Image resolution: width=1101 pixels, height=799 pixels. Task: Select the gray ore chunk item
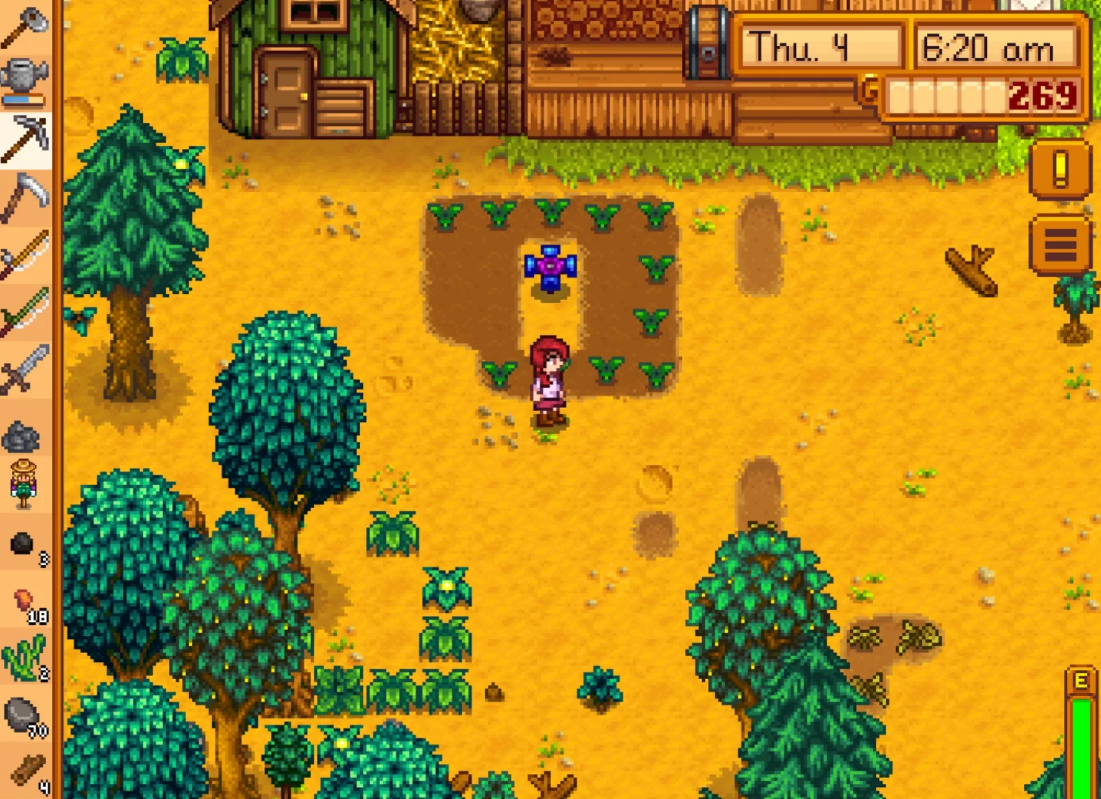pyautogui.click(x=22, y=436)
